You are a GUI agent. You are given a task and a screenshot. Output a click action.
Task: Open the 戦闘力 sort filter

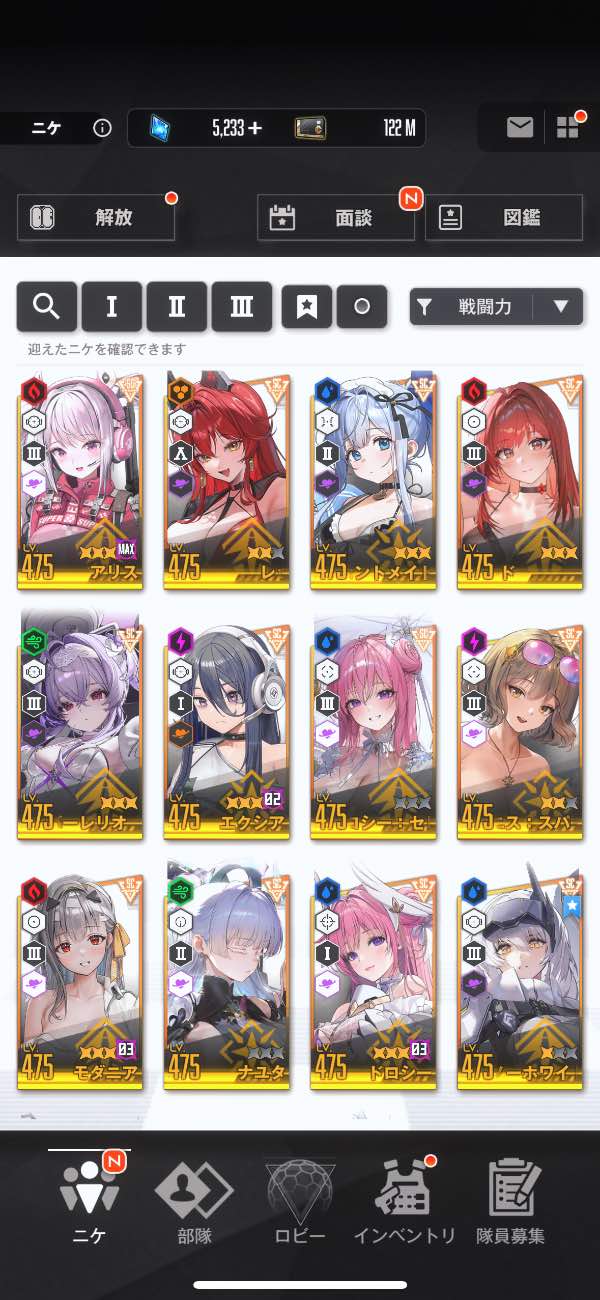[471, 307]
